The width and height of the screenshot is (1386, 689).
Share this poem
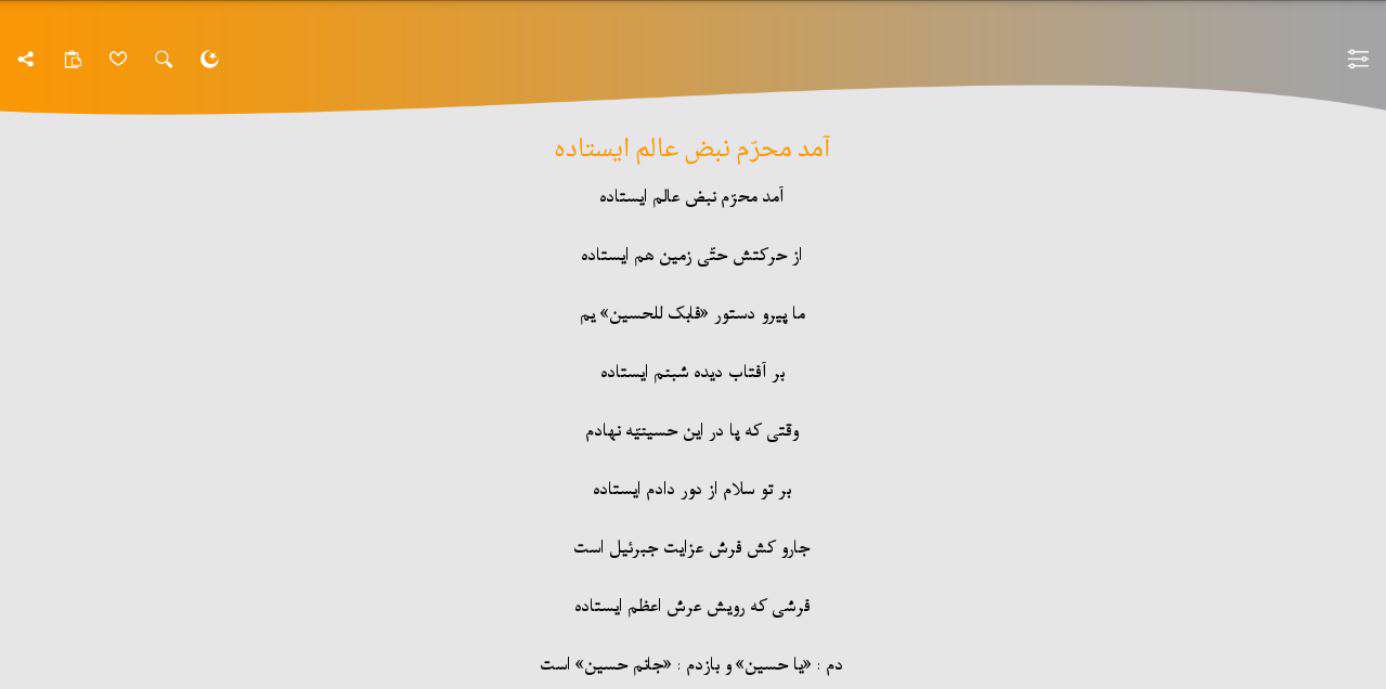coord(26,59)
